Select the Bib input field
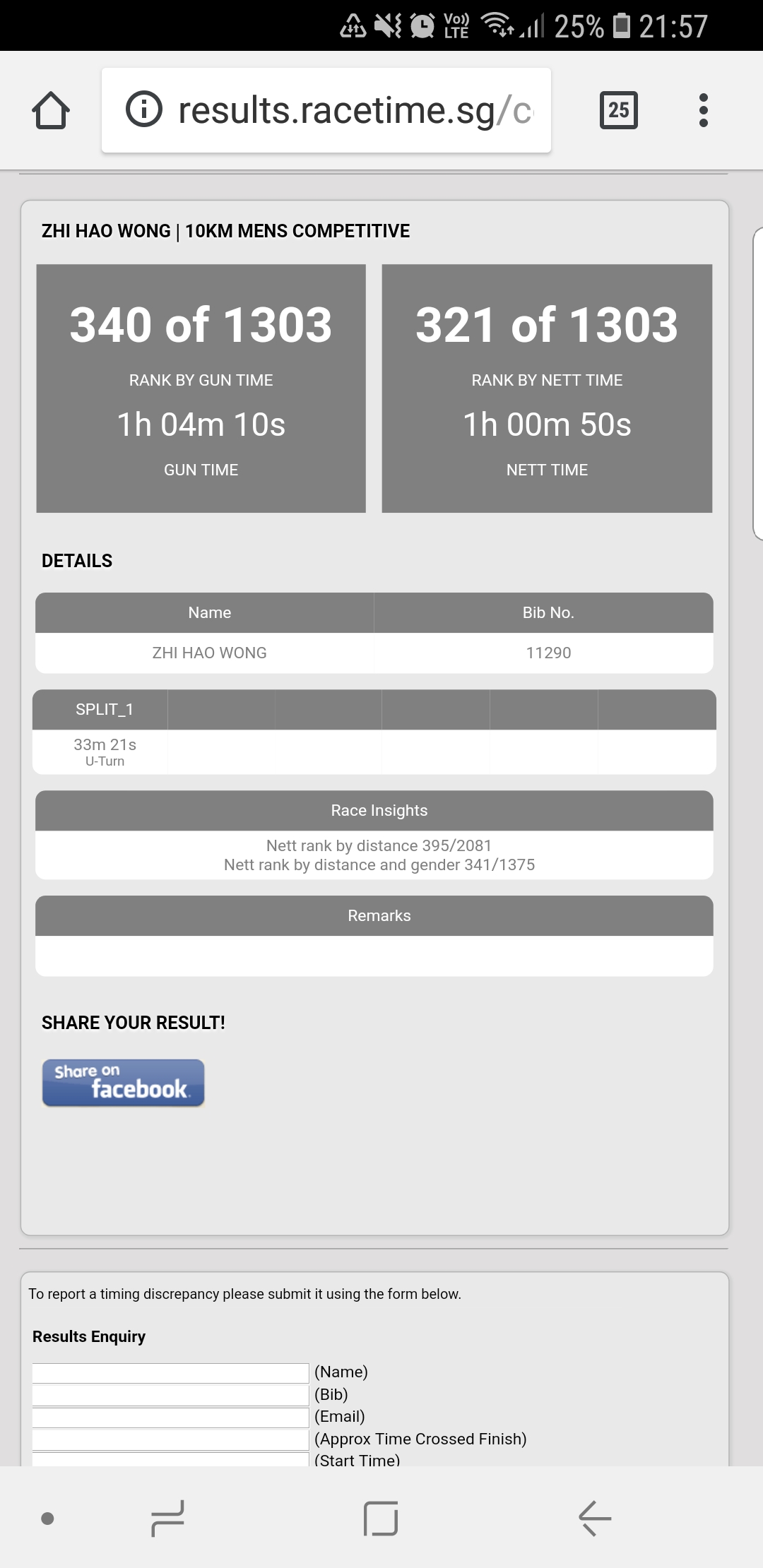The image size is (763, 1568). pyautogui.click(x=170, y=1395)
